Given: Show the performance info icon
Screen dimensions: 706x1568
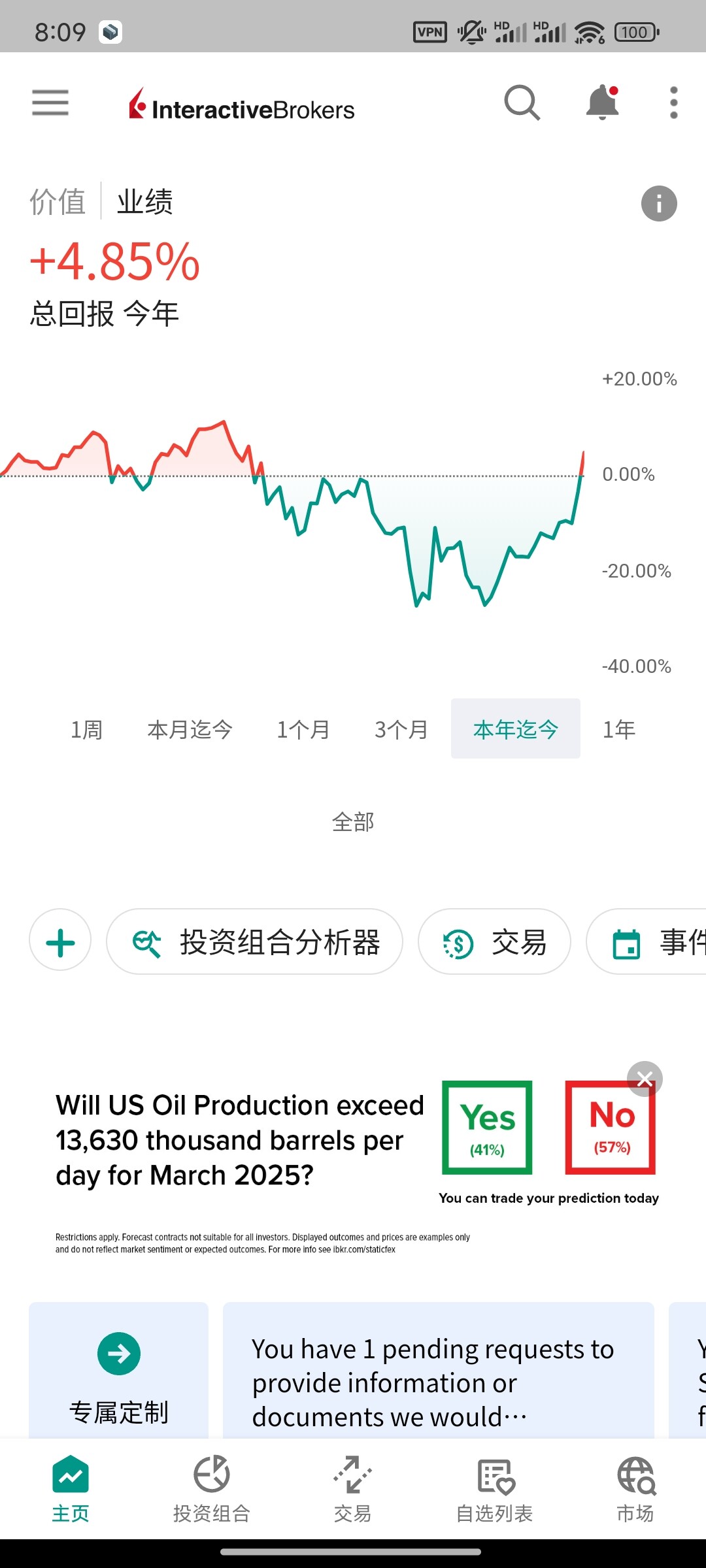Looking at the screenshot, I should tap(659, 203).
